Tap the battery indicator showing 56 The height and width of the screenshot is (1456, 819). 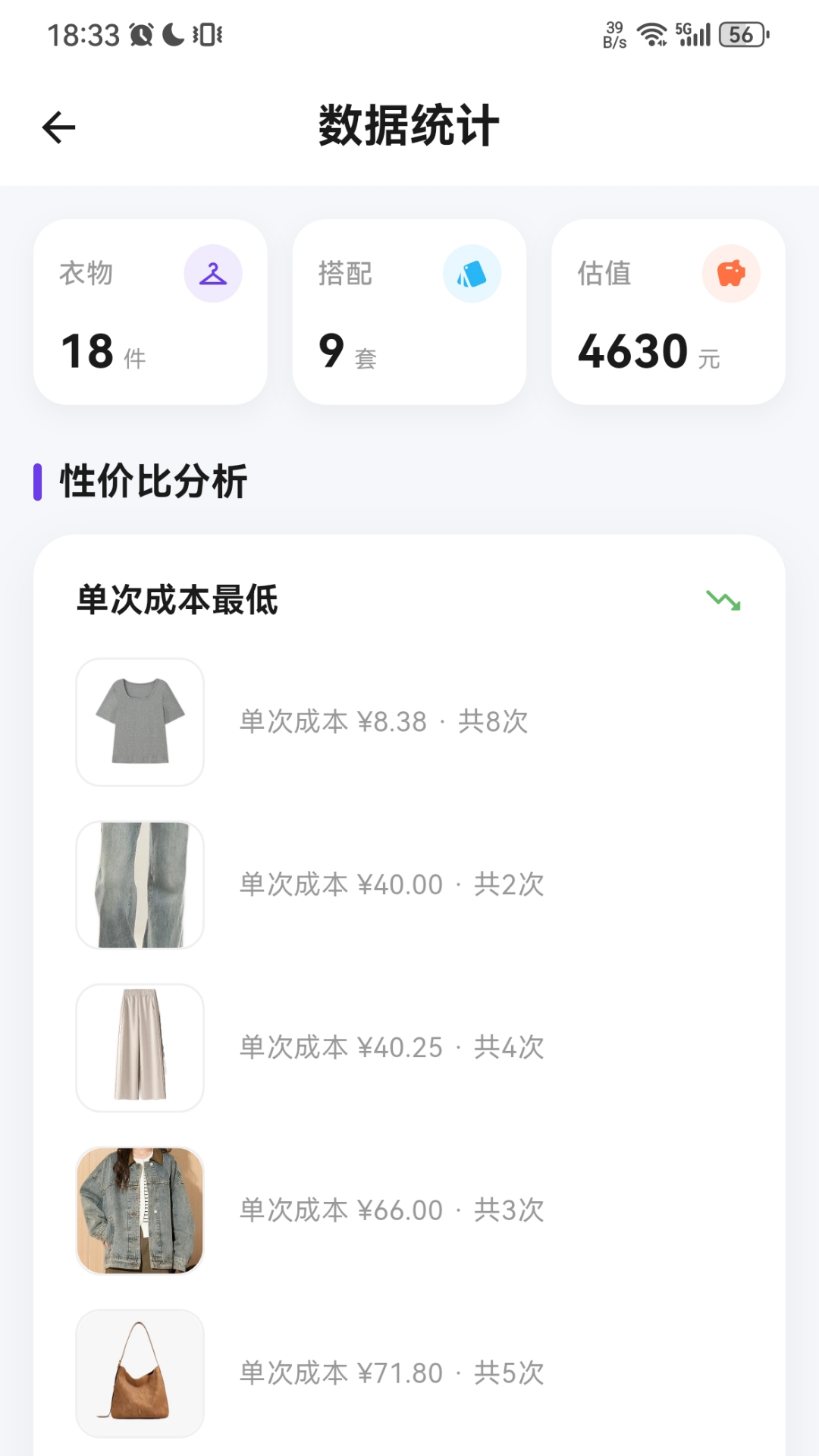(x=741, y=33)
